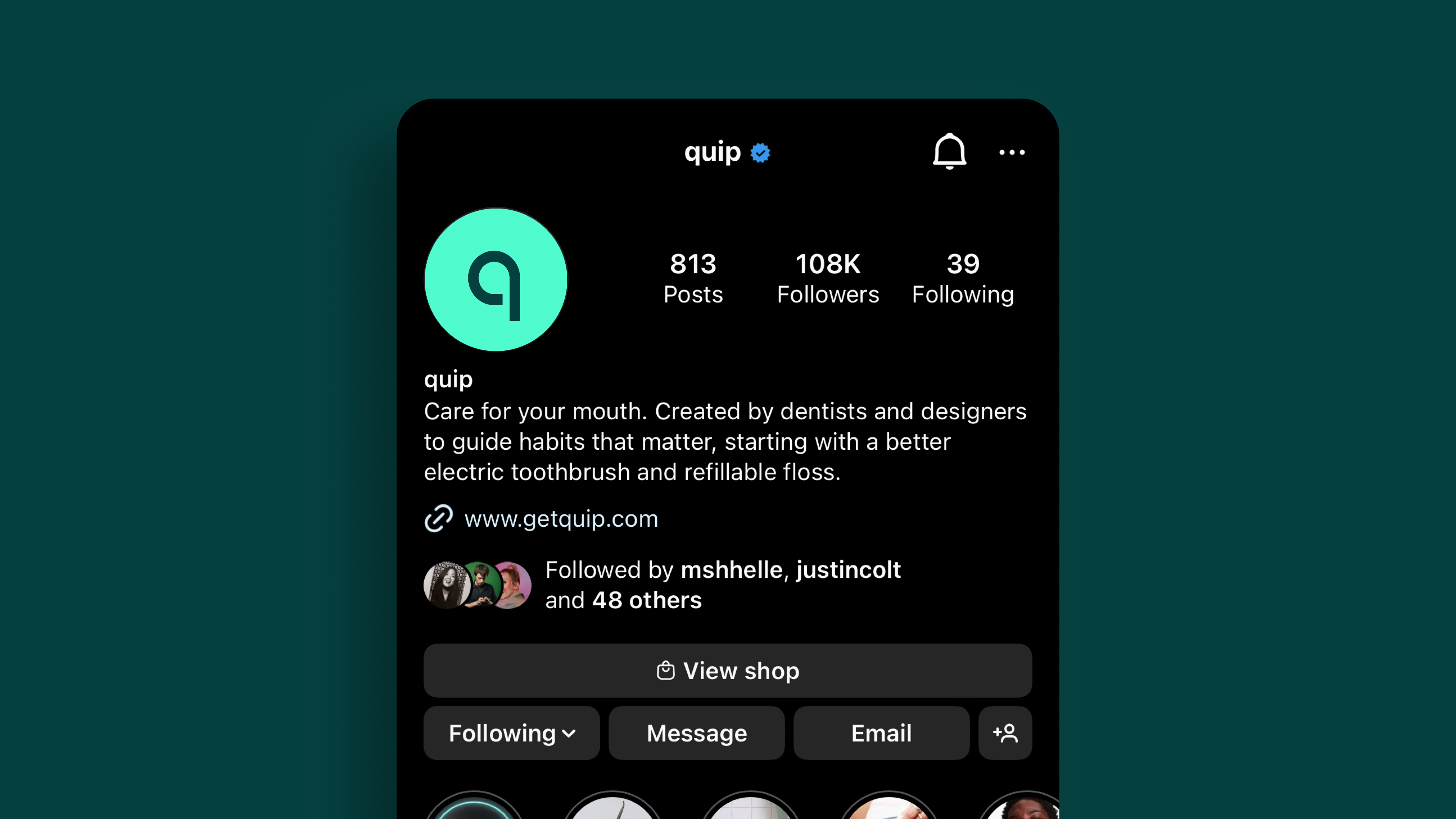Message quip
1456x819 pixels.
pyautogui.click(x=697, y=733)
